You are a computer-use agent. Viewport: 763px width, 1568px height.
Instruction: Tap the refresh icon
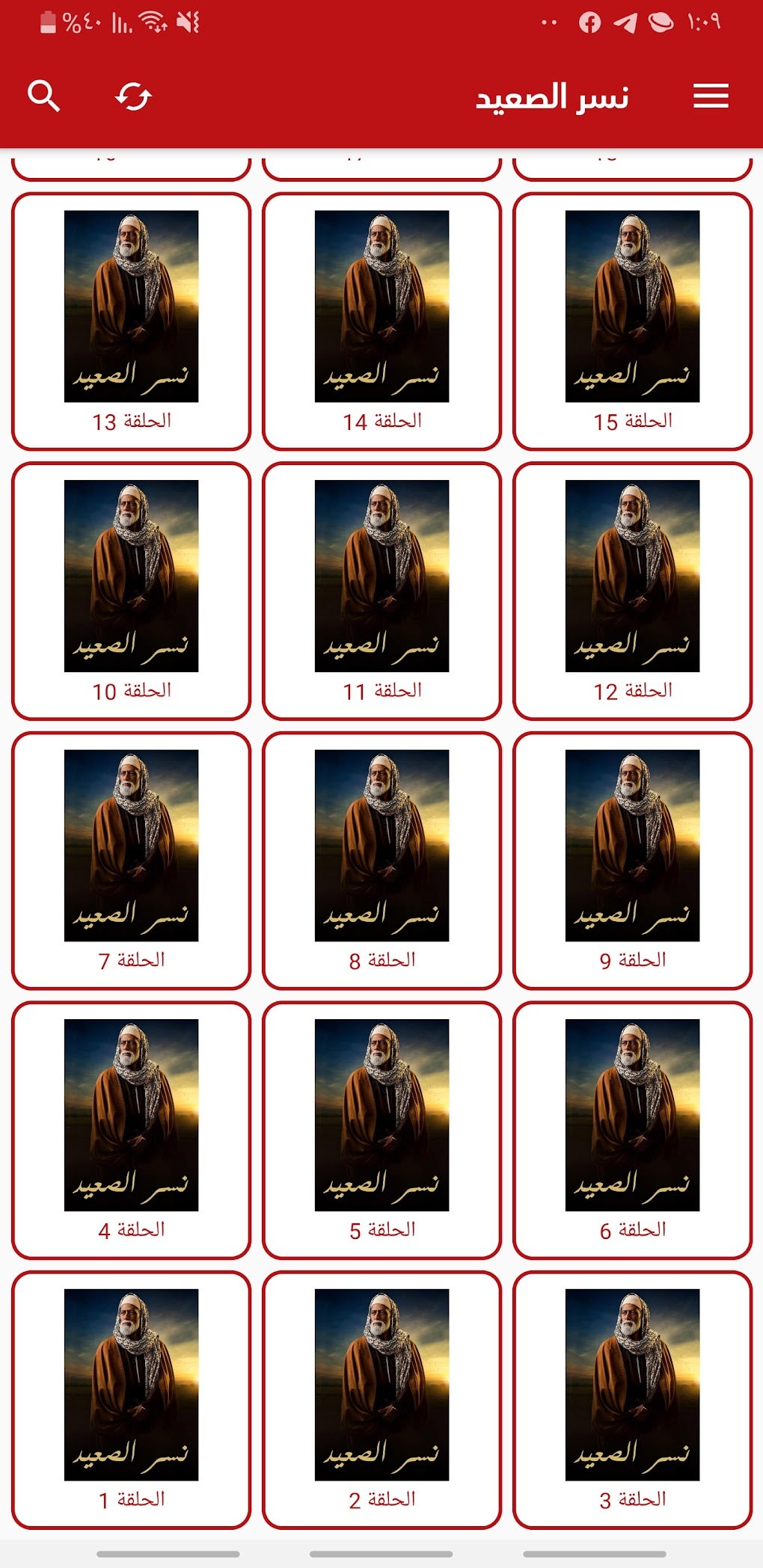pos(134,96)
